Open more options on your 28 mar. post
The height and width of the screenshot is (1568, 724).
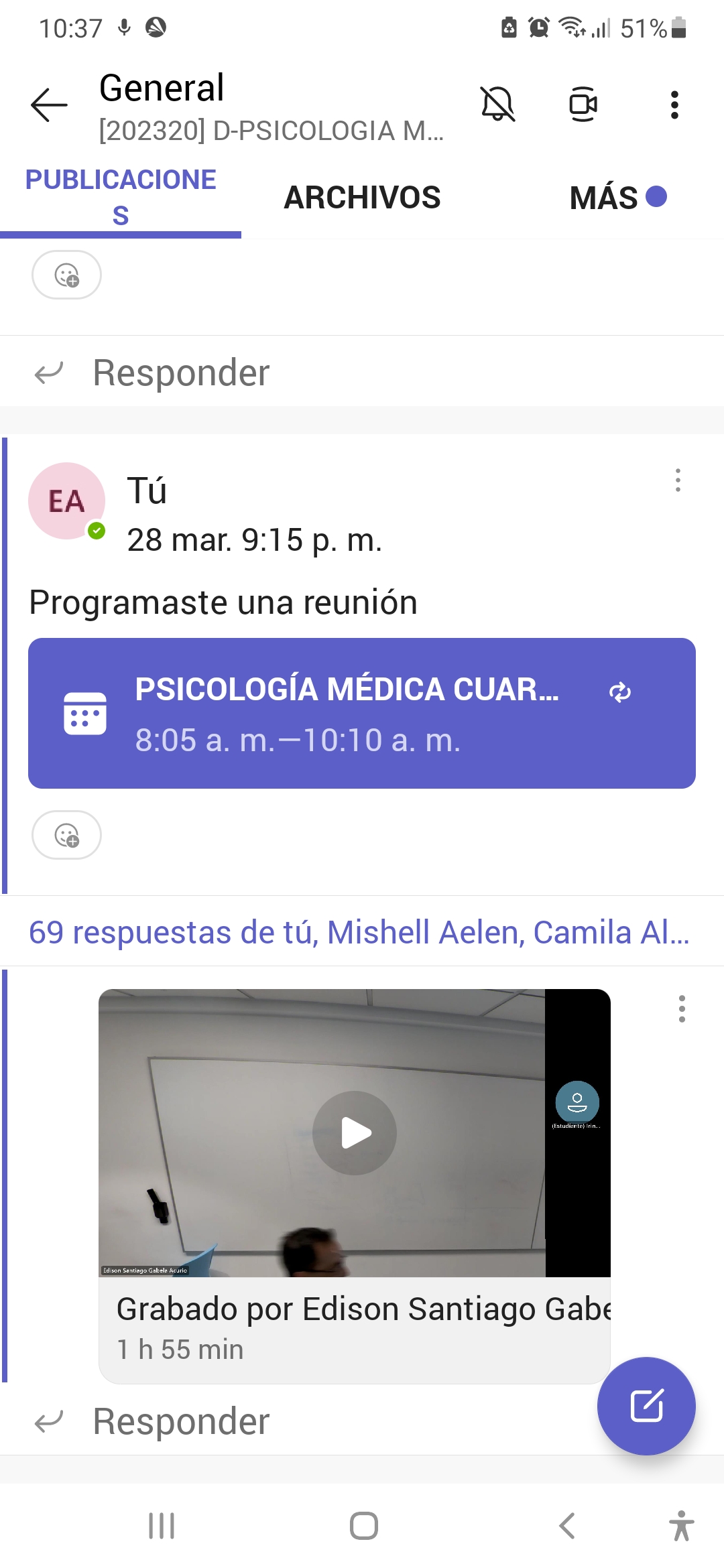pos(678,480)
